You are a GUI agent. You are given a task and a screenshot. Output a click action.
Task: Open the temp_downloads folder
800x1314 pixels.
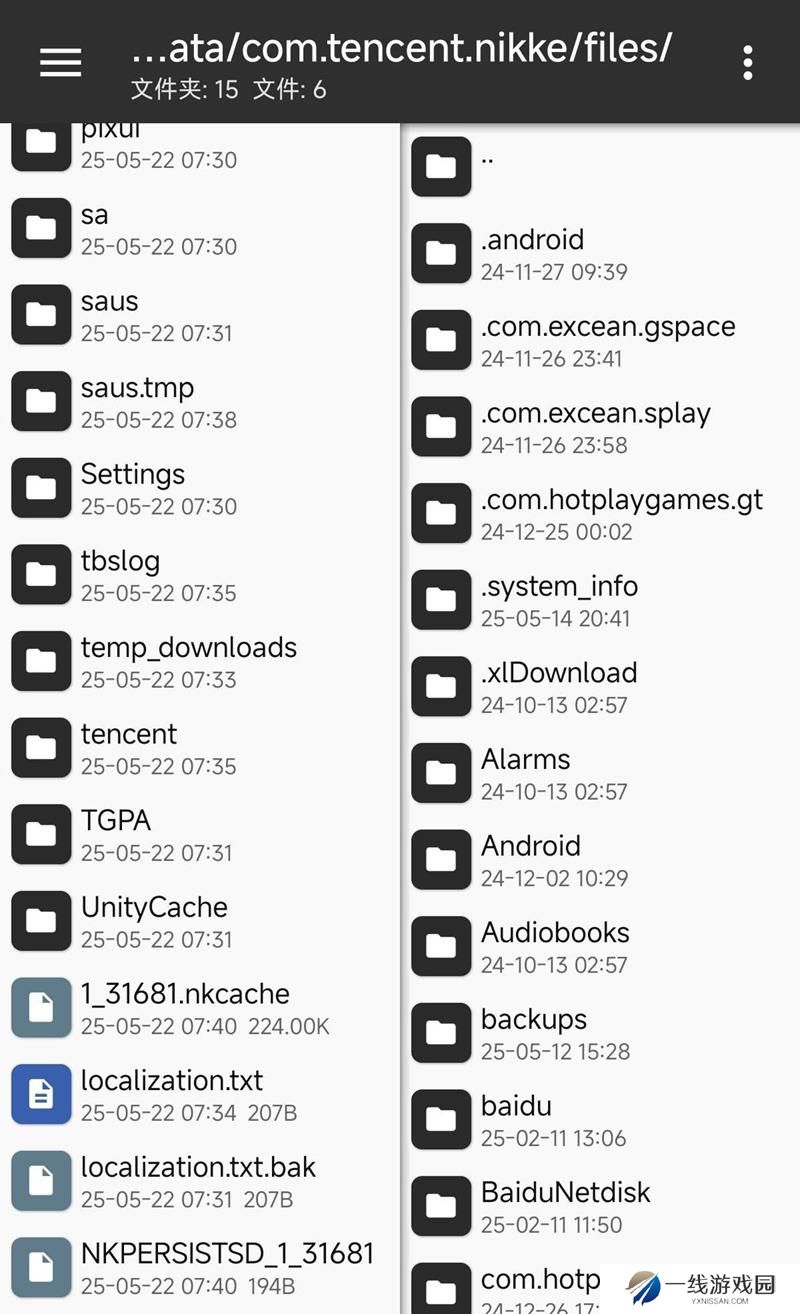pos(200,661)
